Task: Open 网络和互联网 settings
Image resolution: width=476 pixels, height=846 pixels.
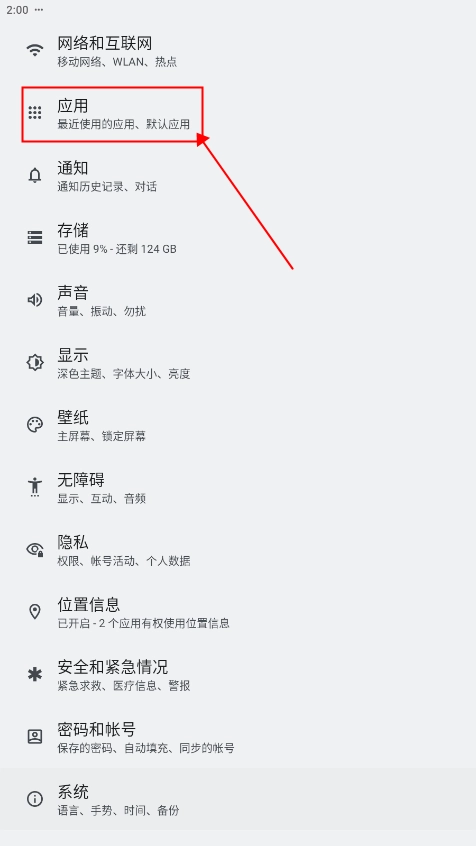Action: 238,51
